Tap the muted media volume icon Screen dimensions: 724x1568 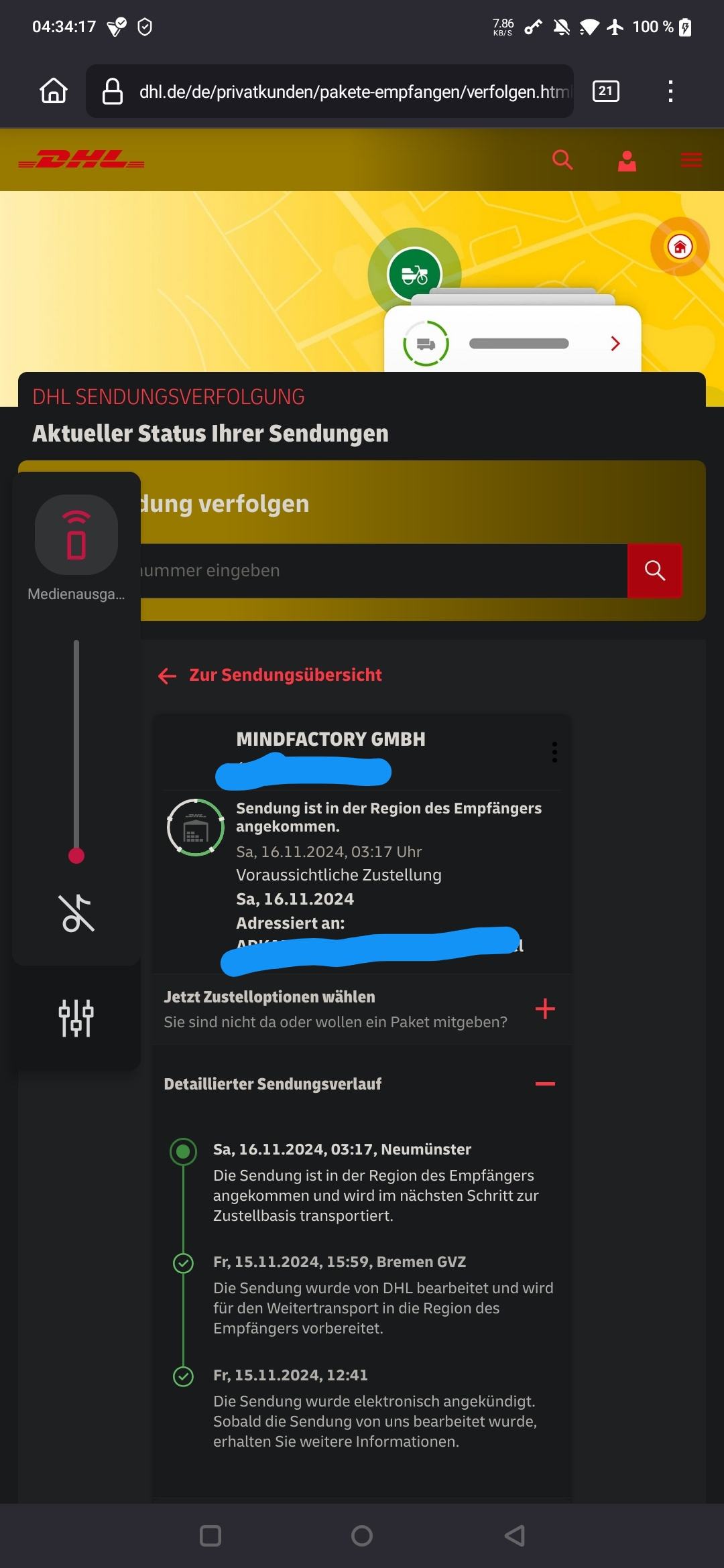point(76,913)
